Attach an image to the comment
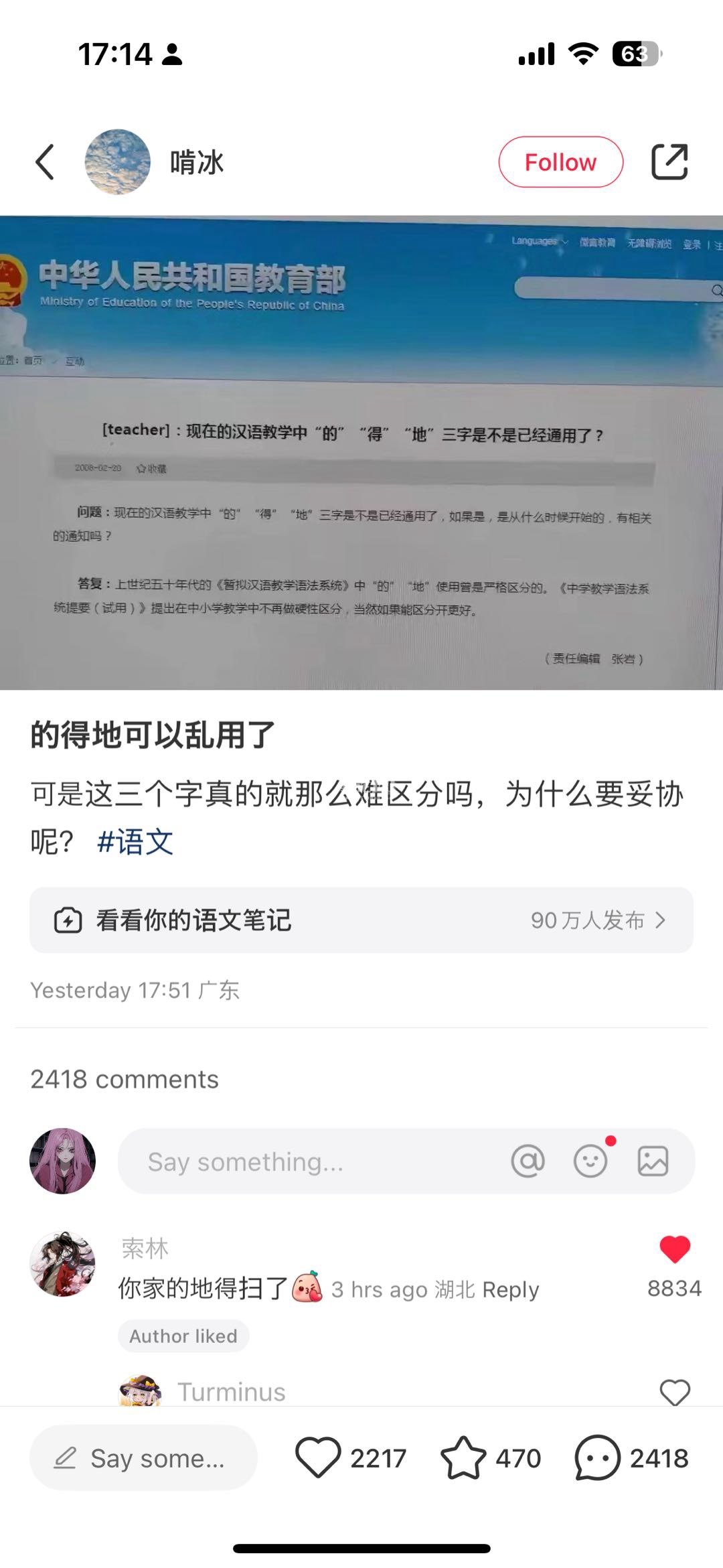The height and width of the screenshot is (1568, 723). pyautogui.click(x=653, y=1161)
